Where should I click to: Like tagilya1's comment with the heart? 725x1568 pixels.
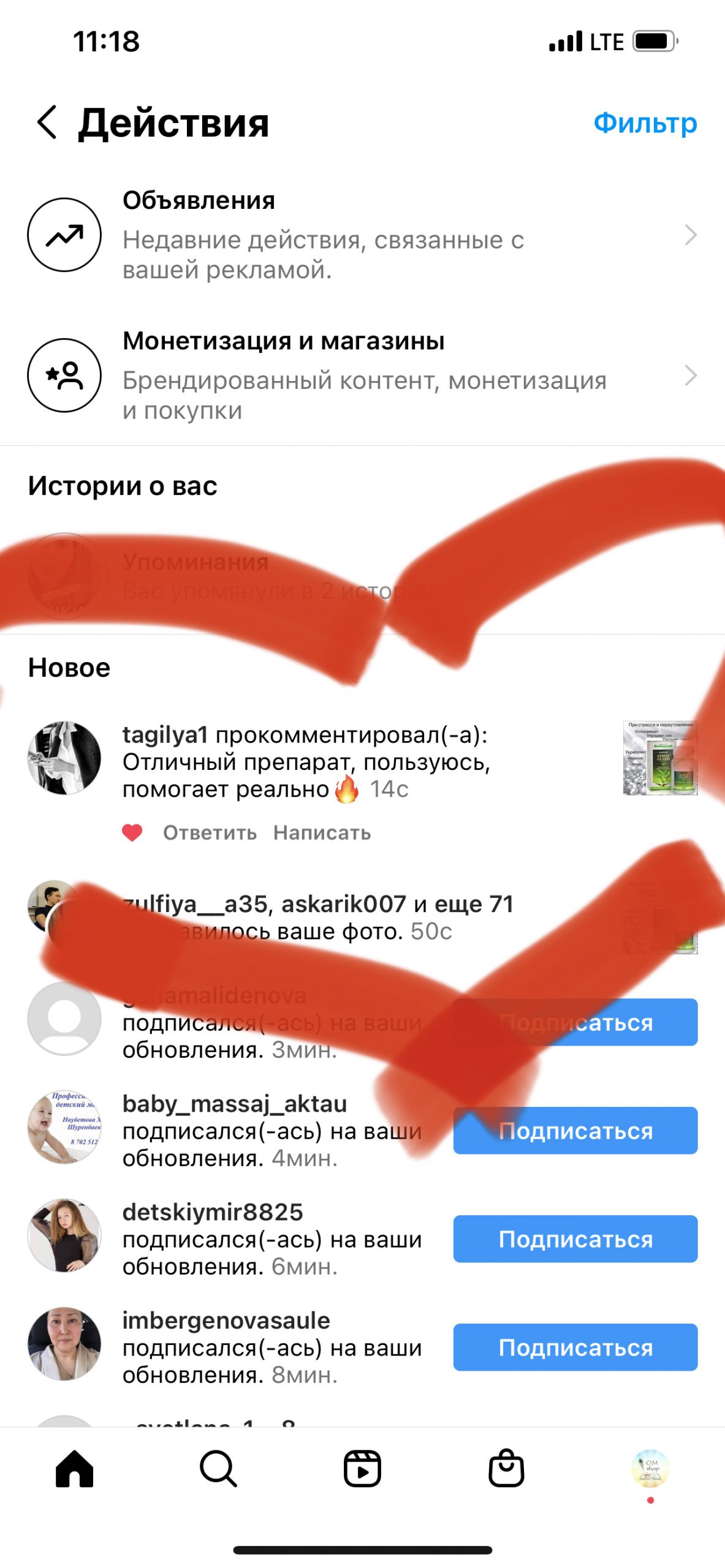pyautogui.click(x=132, y=832)
